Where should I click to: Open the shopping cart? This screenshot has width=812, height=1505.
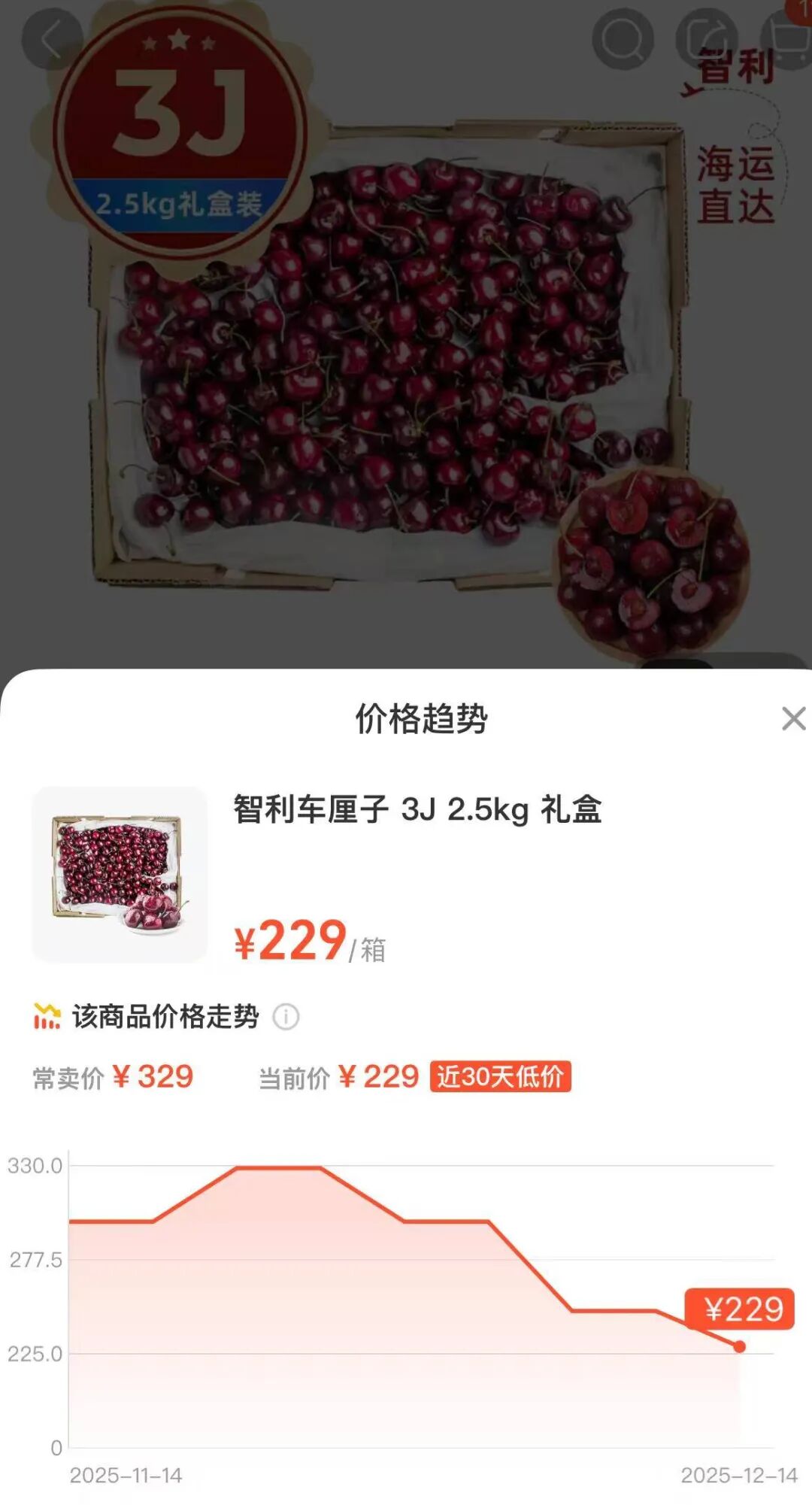(x=789, y=38)
